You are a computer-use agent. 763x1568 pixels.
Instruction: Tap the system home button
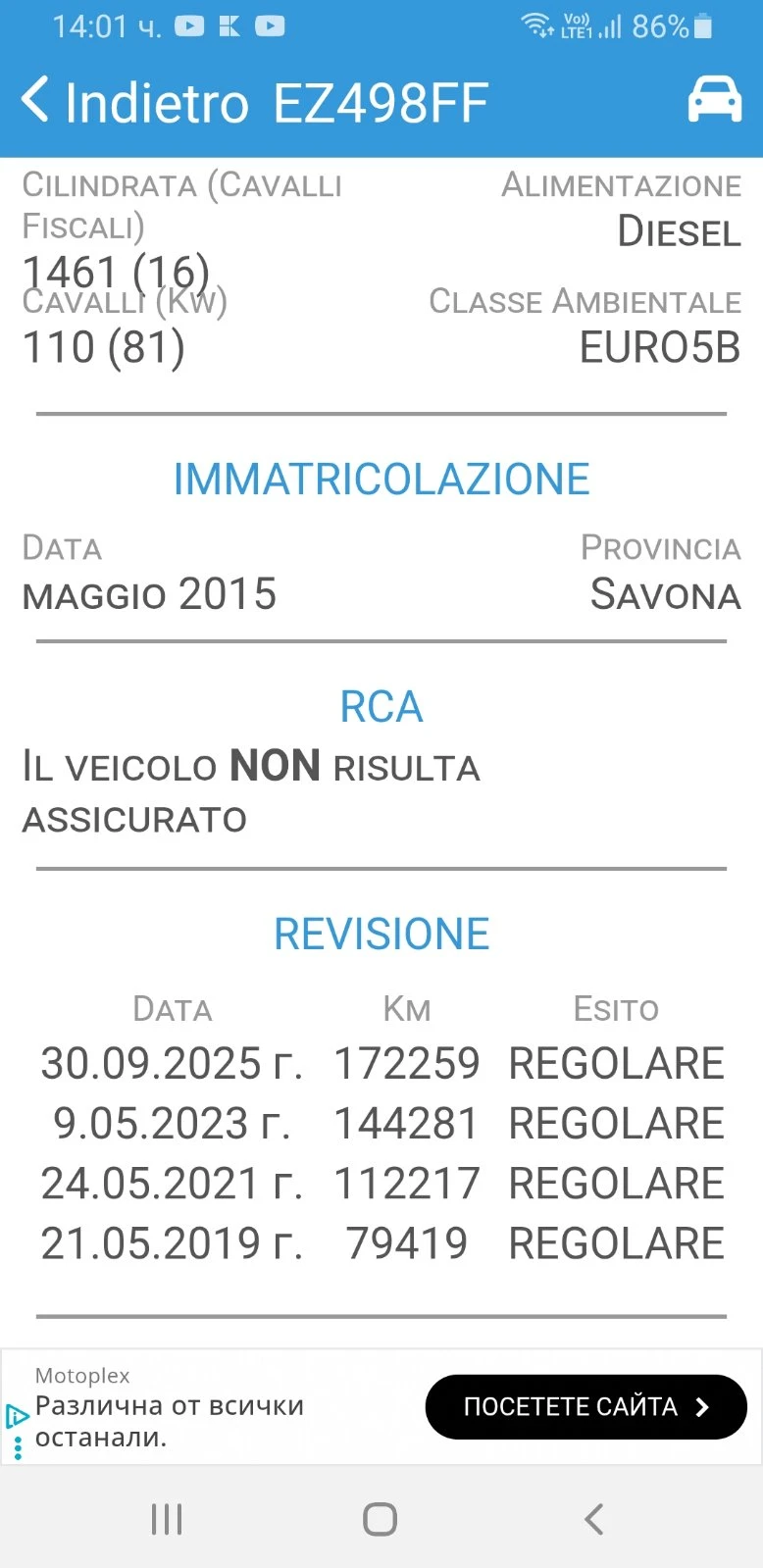tap(380, 1519)
